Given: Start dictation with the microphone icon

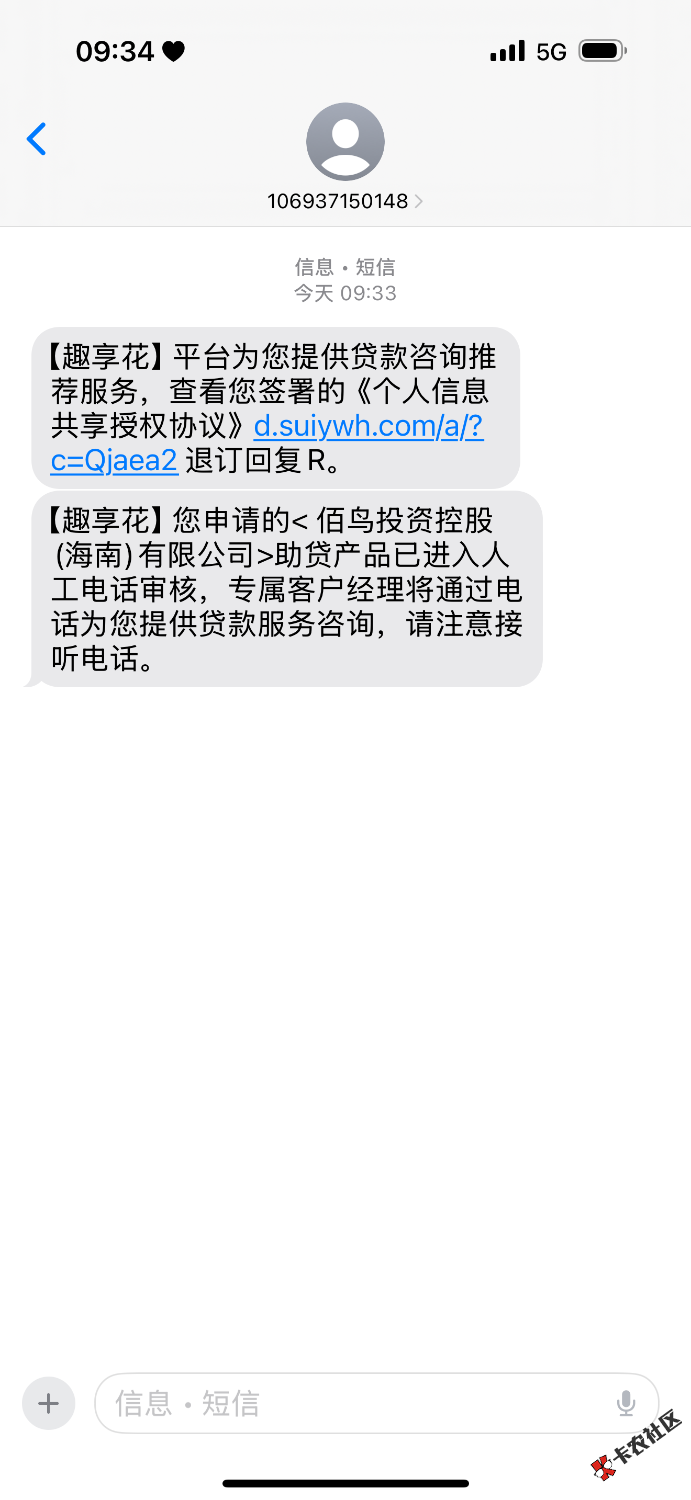Looking at the screenshot, I should (x=626, y=1403).
